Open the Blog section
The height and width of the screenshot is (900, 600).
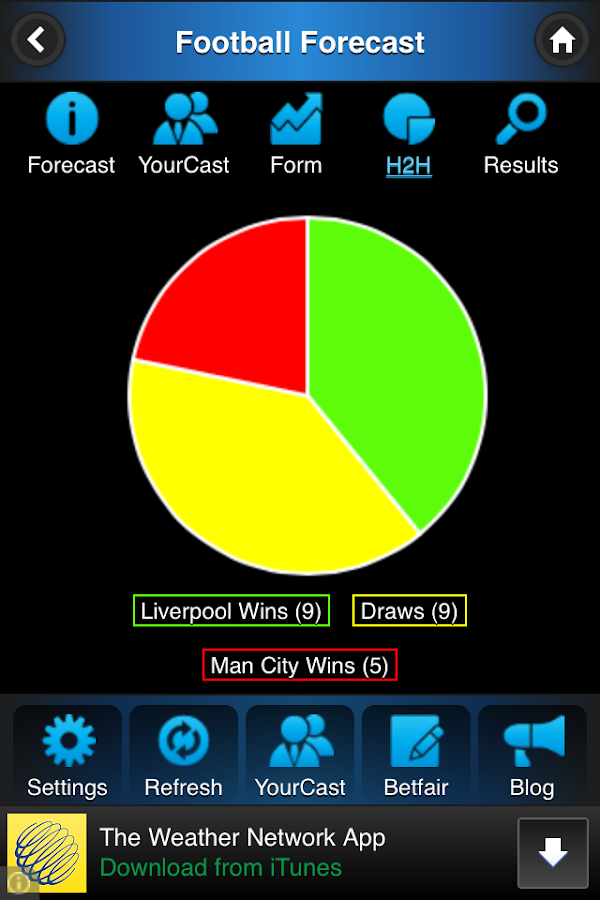532,755
